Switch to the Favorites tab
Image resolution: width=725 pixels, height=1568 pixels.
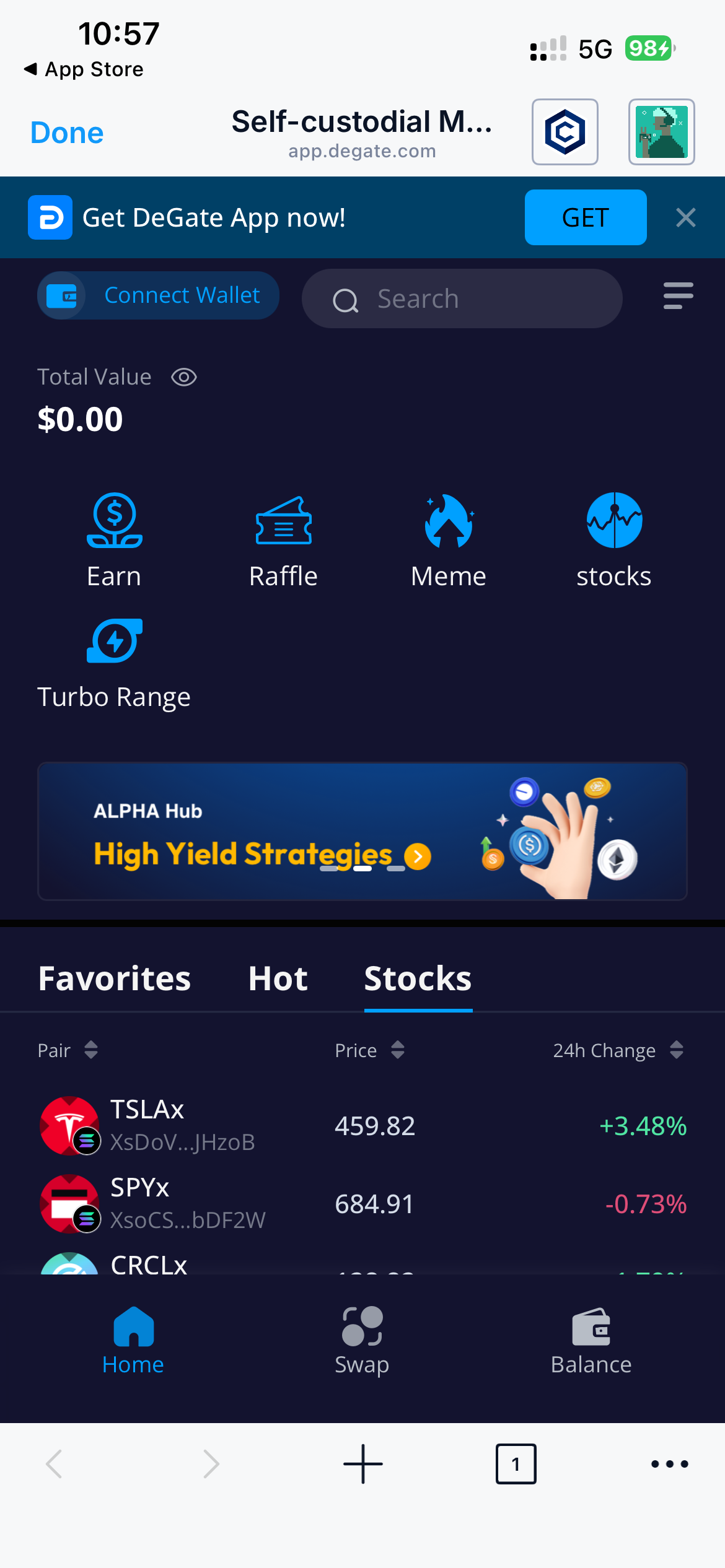[x=115, y=978]
